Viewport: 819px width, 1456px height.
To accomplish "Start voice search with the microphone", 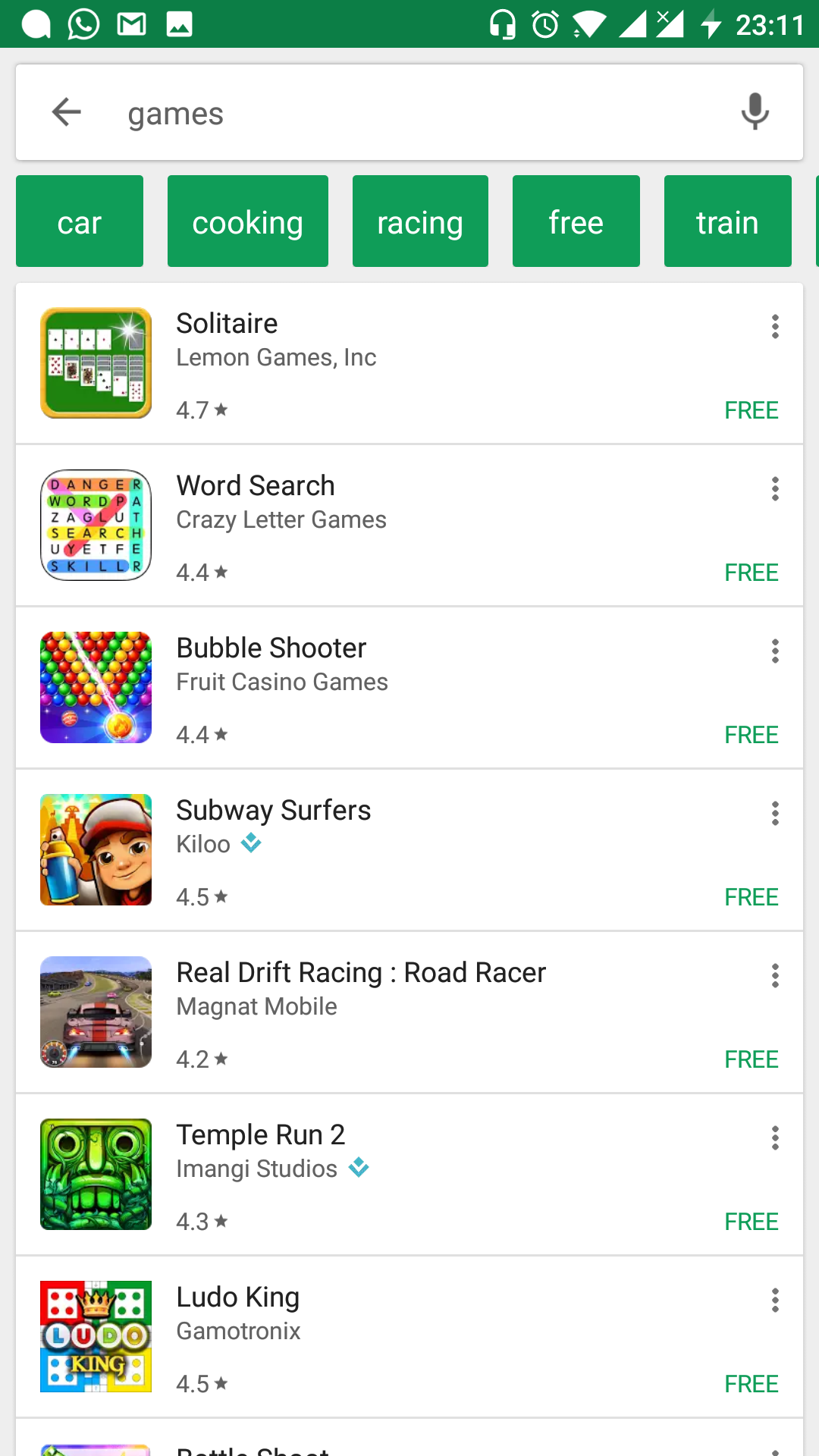I will [x=755, y=112].
